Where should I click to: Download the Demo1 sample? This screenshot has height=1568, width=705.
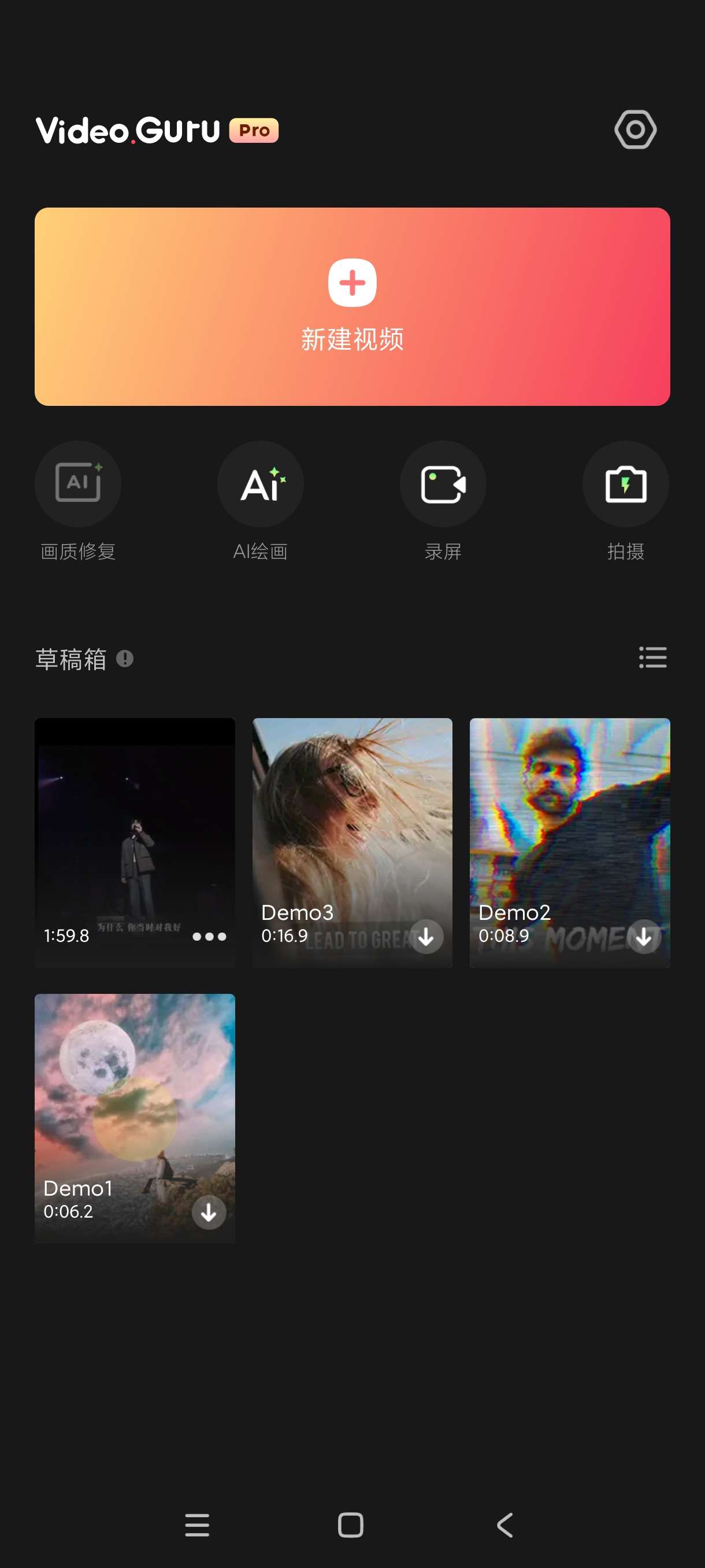coord(209,1212)
